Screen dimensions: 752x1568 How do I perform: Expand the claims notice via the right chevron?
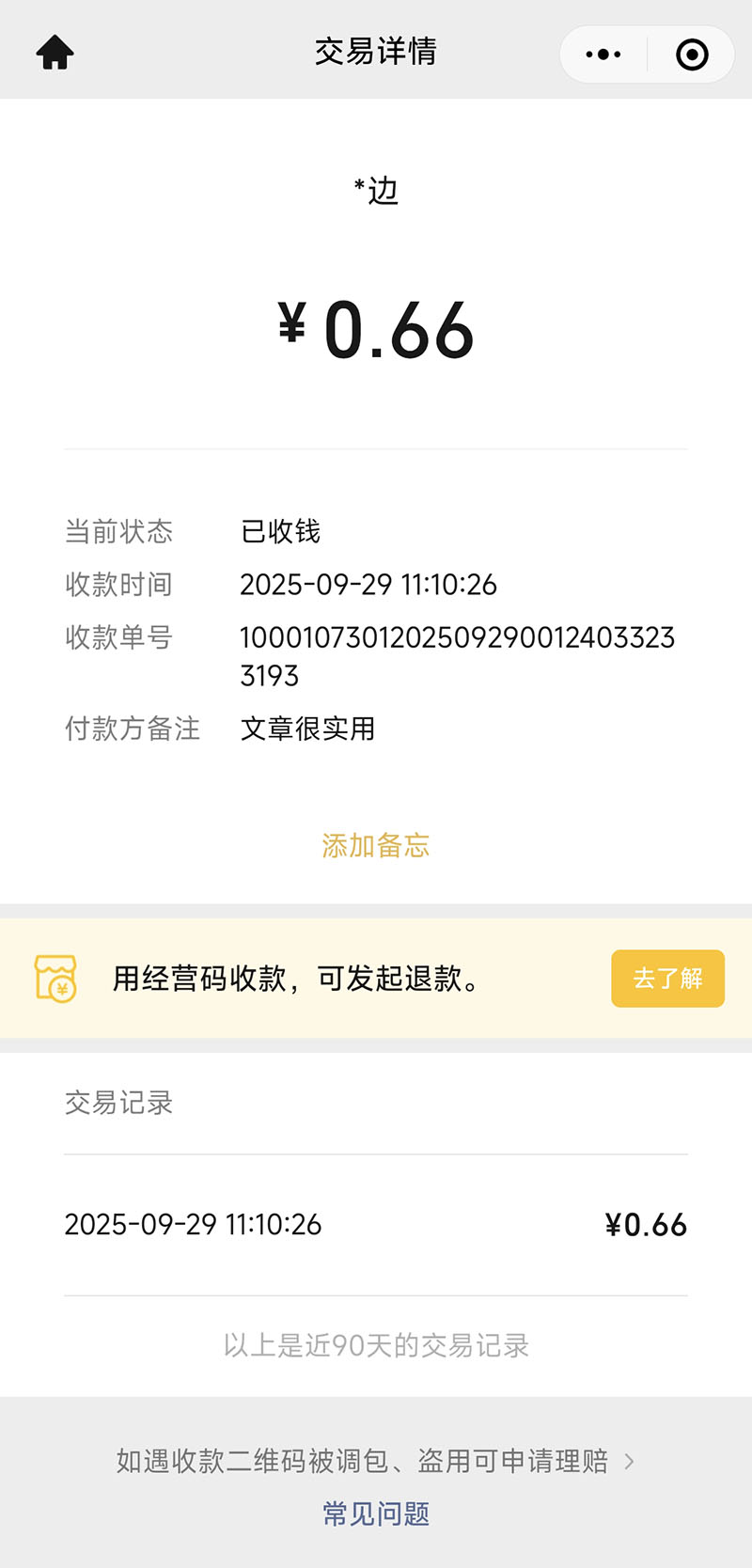[628, 1461]
